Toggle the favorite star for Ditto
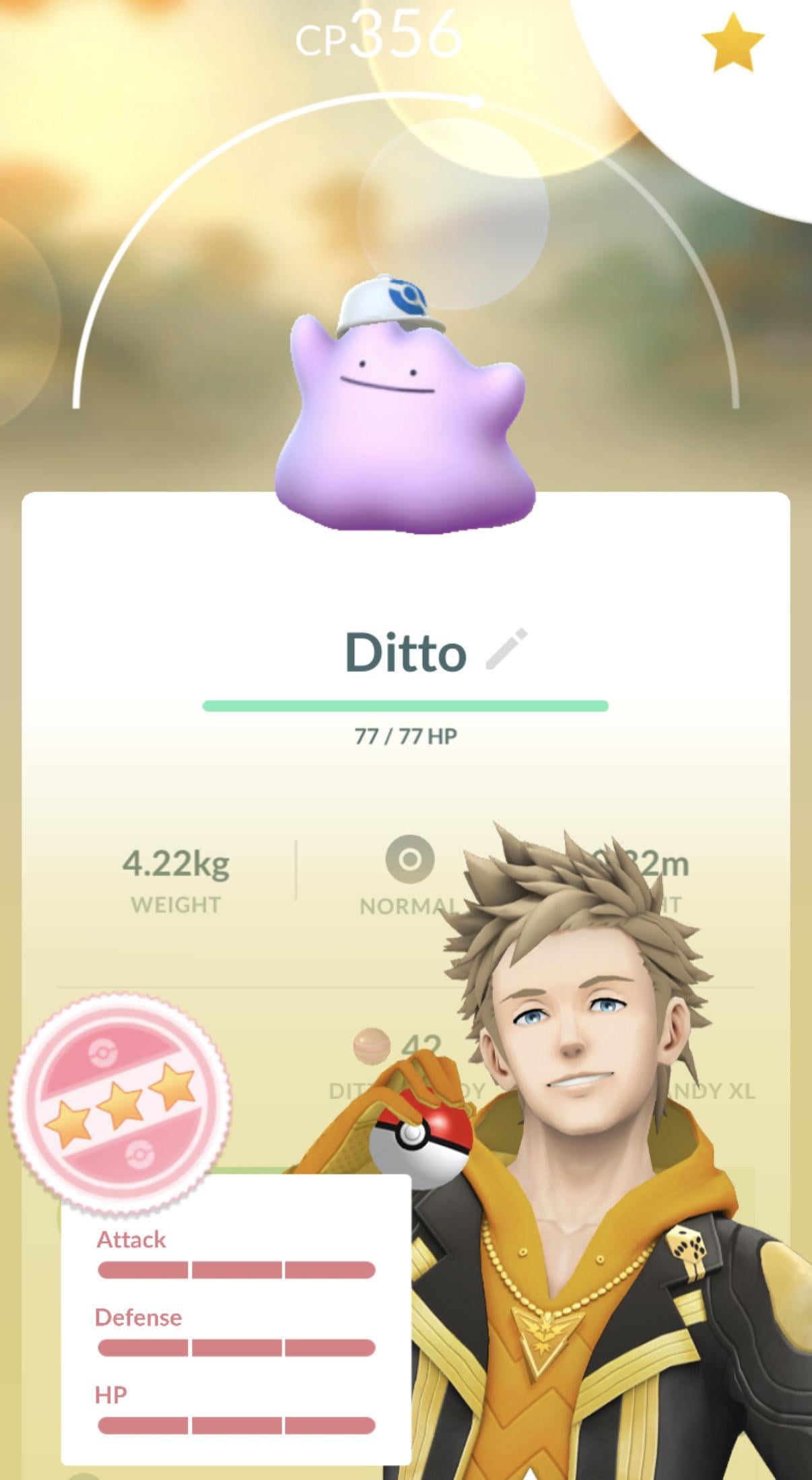 pos(733,42)
